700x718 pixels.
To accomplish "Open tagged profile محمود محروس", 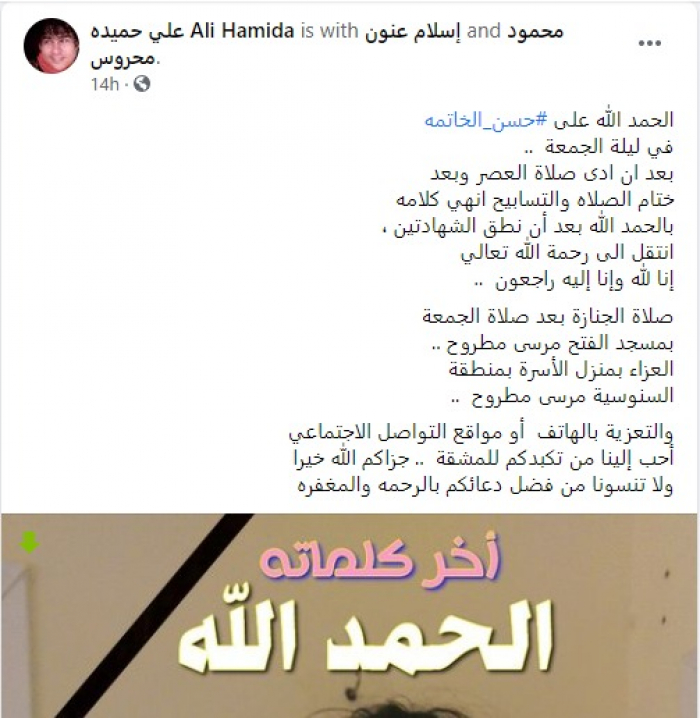I will pos(530,31).
